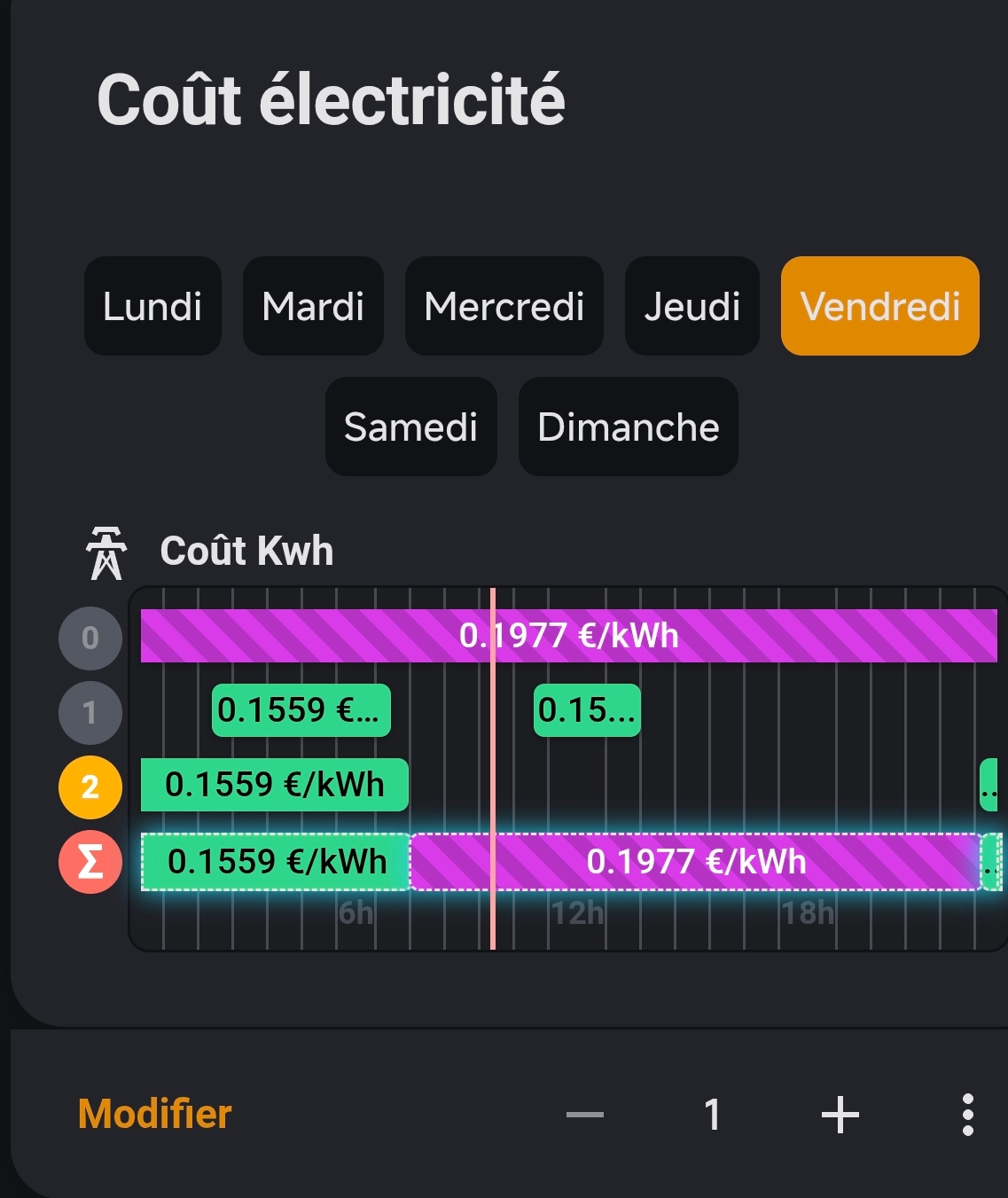Select schedule layer 2
Screen dimensions: 1008x1198
coord(90,787)
